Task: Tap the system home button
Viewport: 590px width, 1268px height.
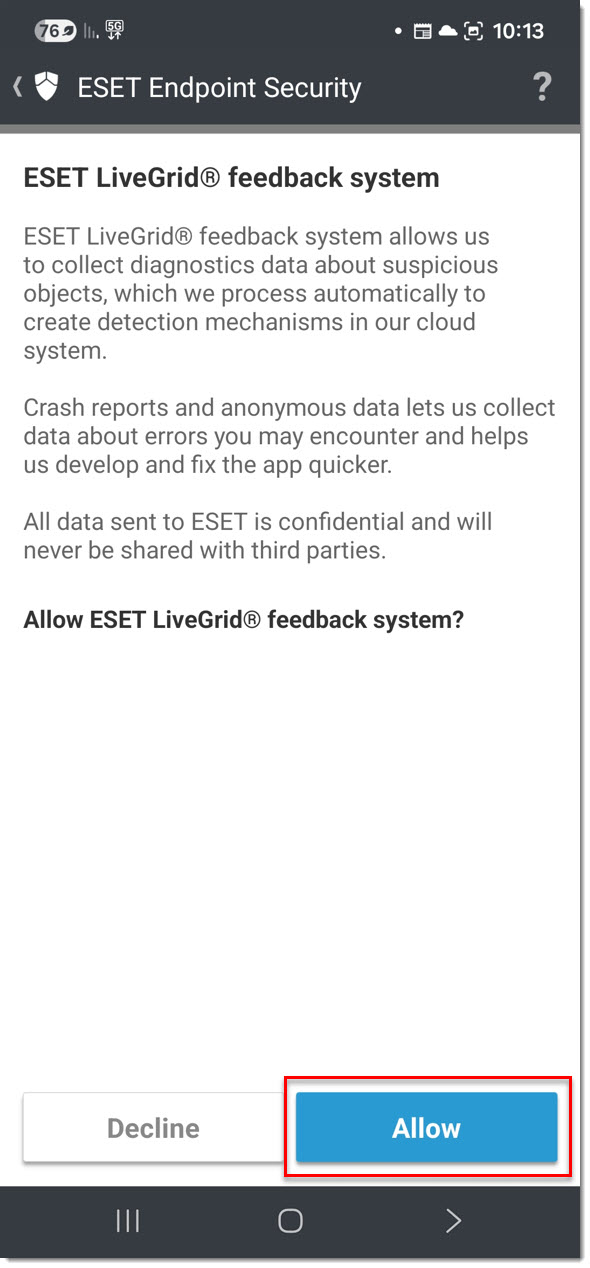Action: point(290,1220)
